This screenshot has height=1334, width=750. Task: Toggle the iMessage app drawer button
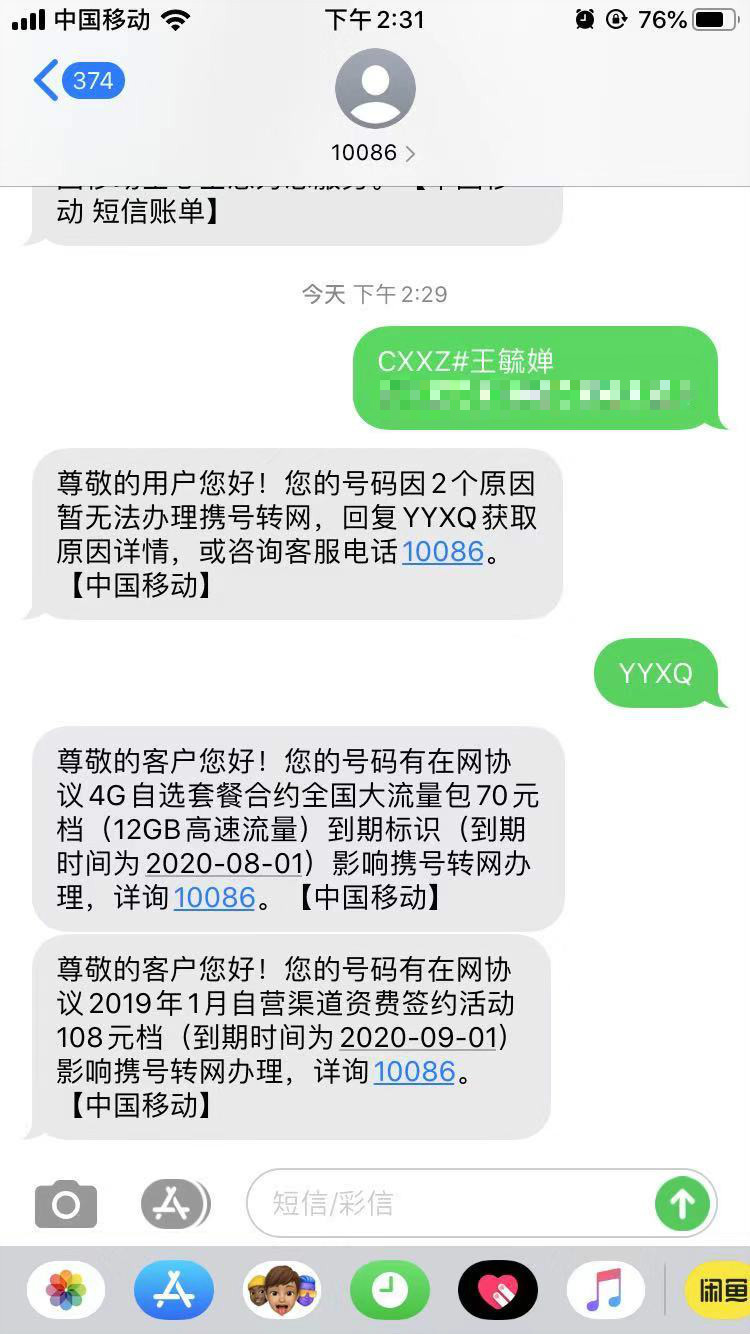click(x=175, y=1203)
